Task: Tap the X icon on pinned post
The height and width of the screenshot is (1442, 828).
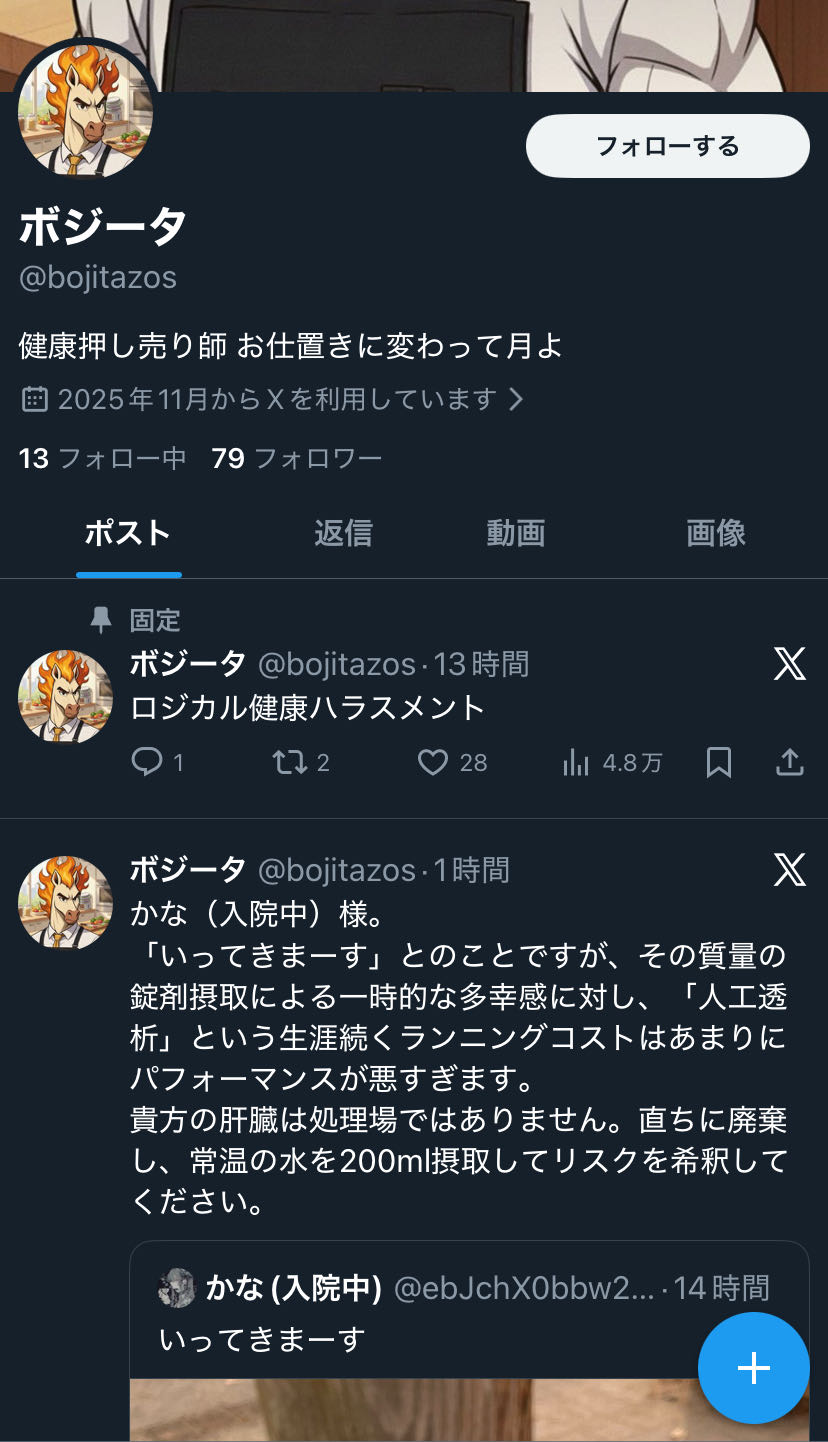Action: 790,664
